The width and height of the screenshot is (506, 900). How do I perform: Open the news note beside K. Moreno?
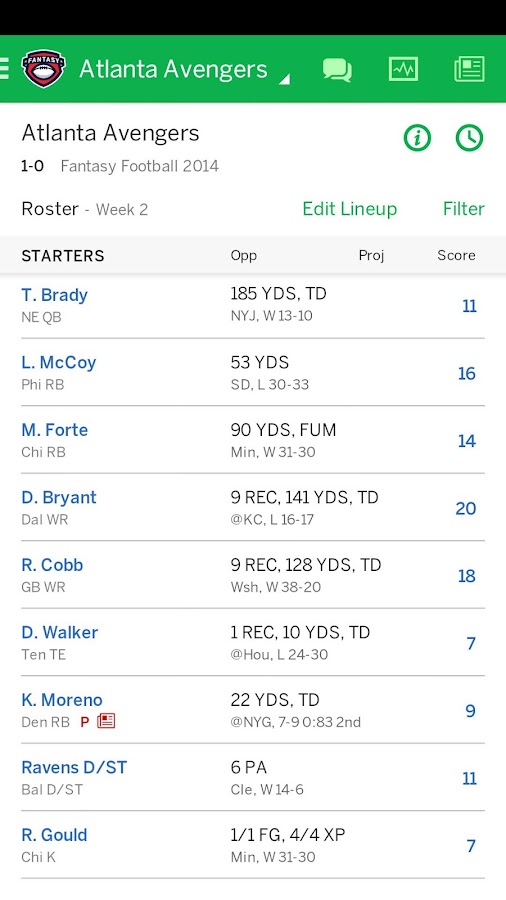coord(106,721)
